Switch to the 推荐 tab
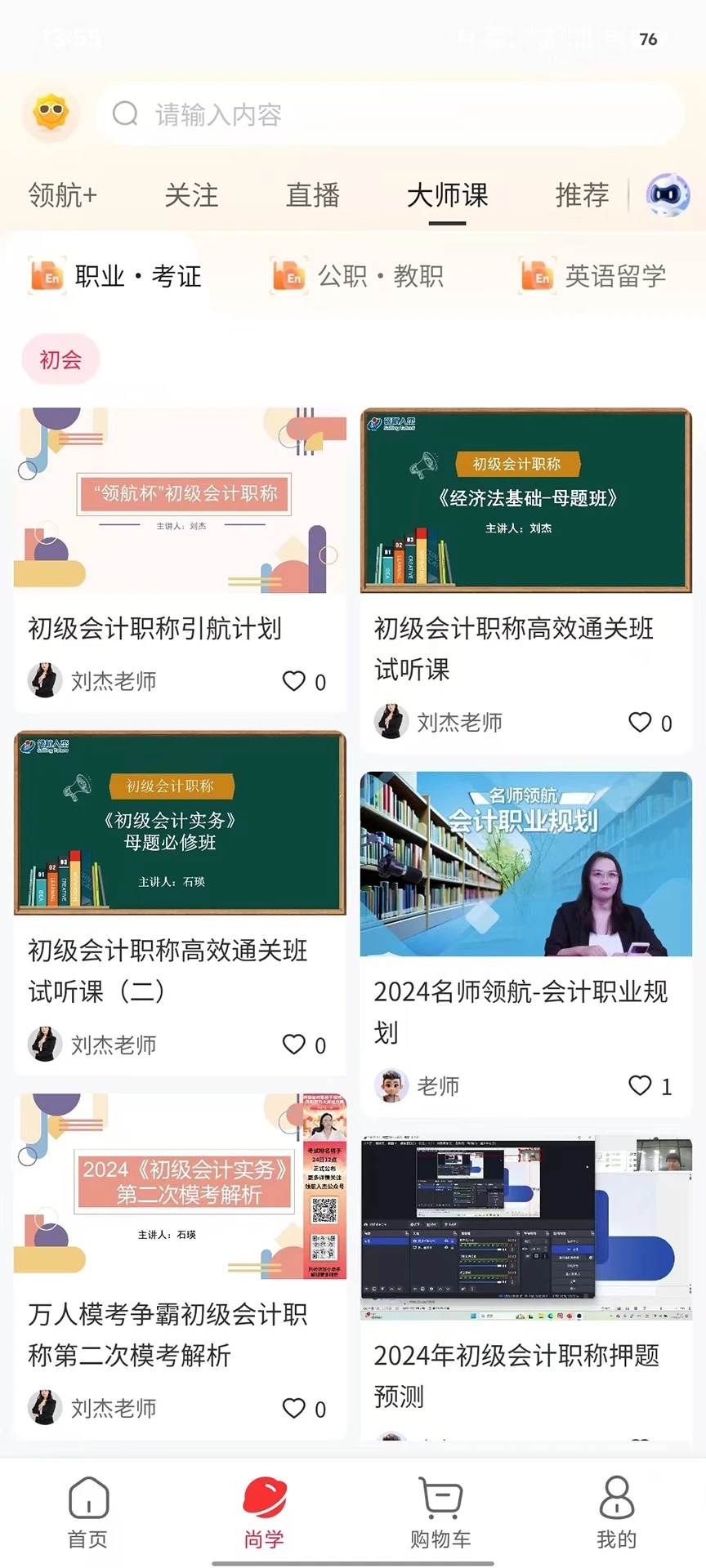706x1568 pixels. (582, 195)
